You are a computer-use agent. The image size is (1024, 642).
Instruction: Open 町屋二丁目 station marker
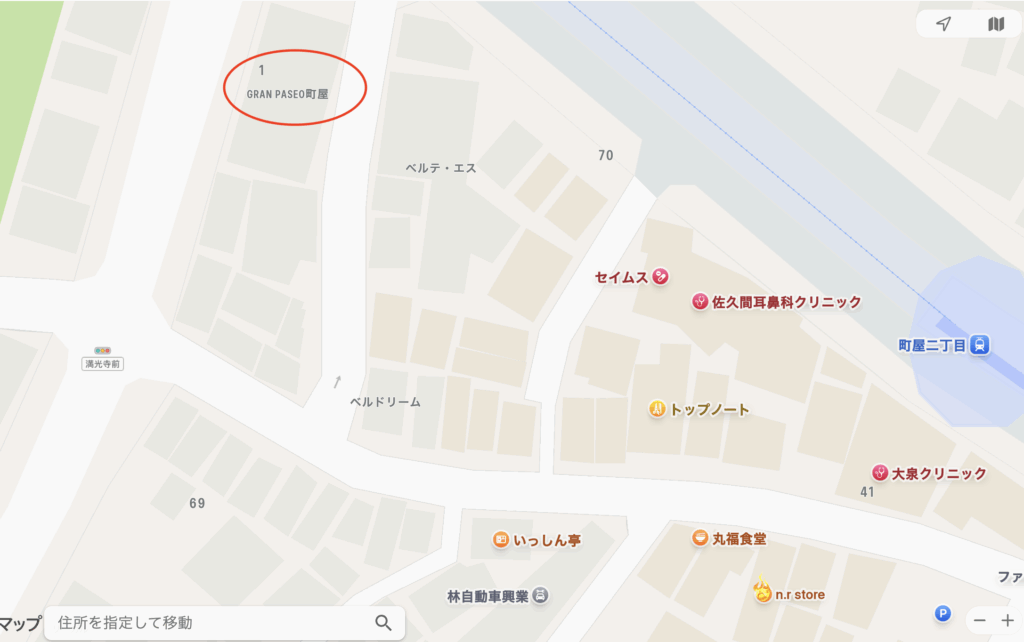pos(981,345)
